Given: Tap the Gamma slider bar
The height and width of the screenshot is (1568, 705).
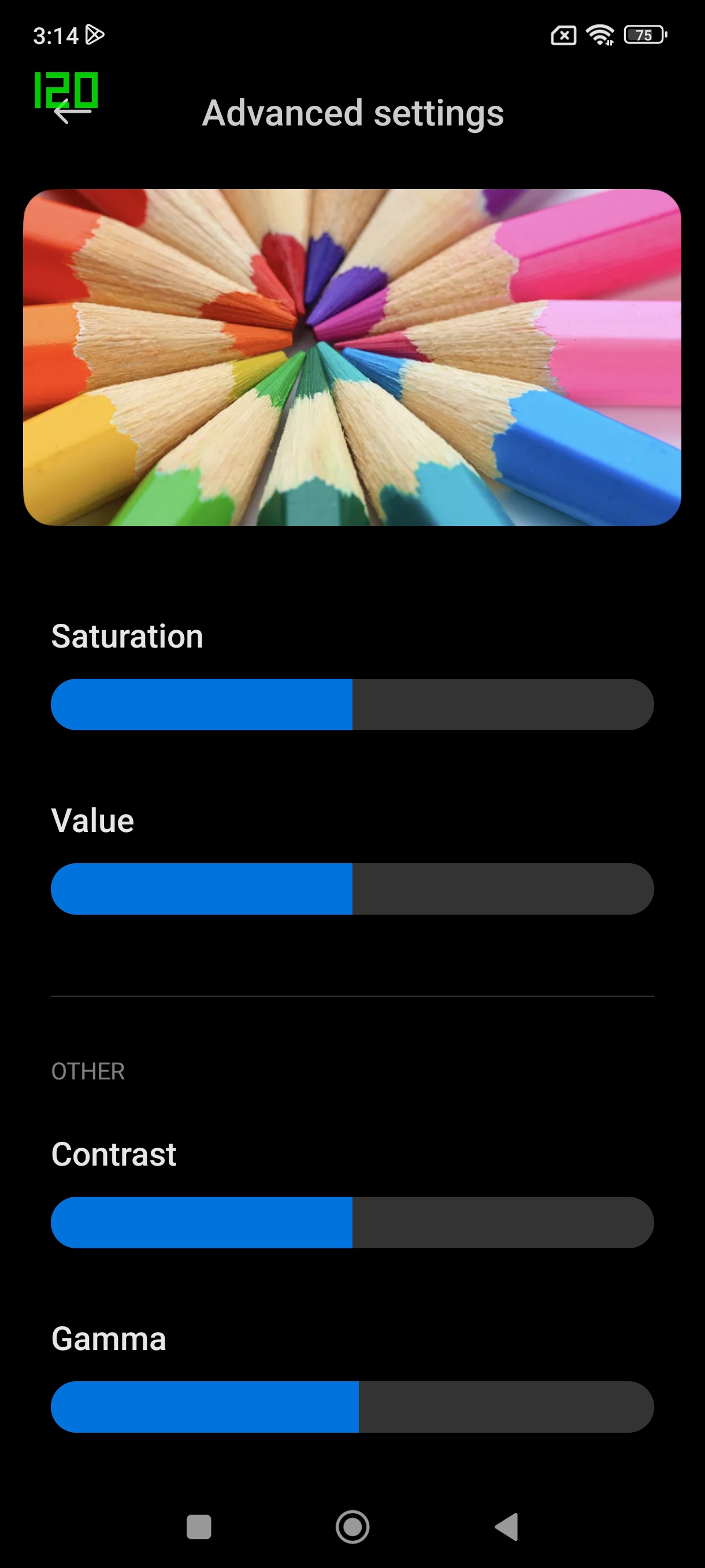Looking at the screenshot, I should click(352, 1407).
